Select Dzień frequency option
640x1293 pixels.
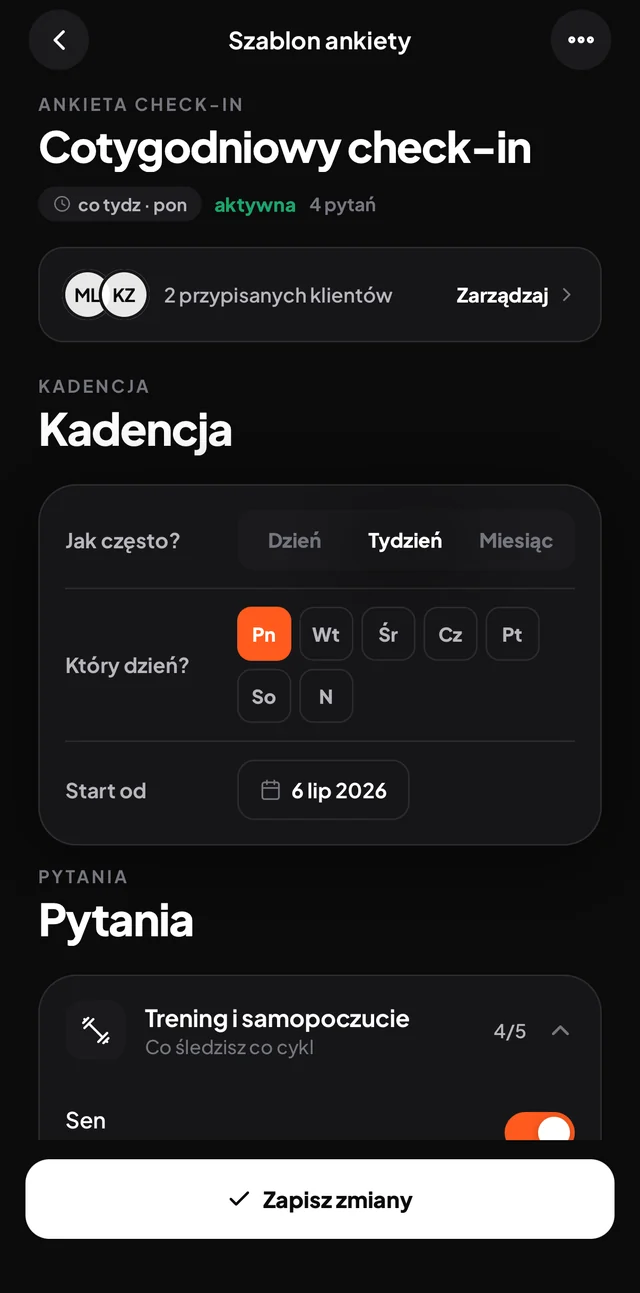pyautogui.click(x=294, y=541)
